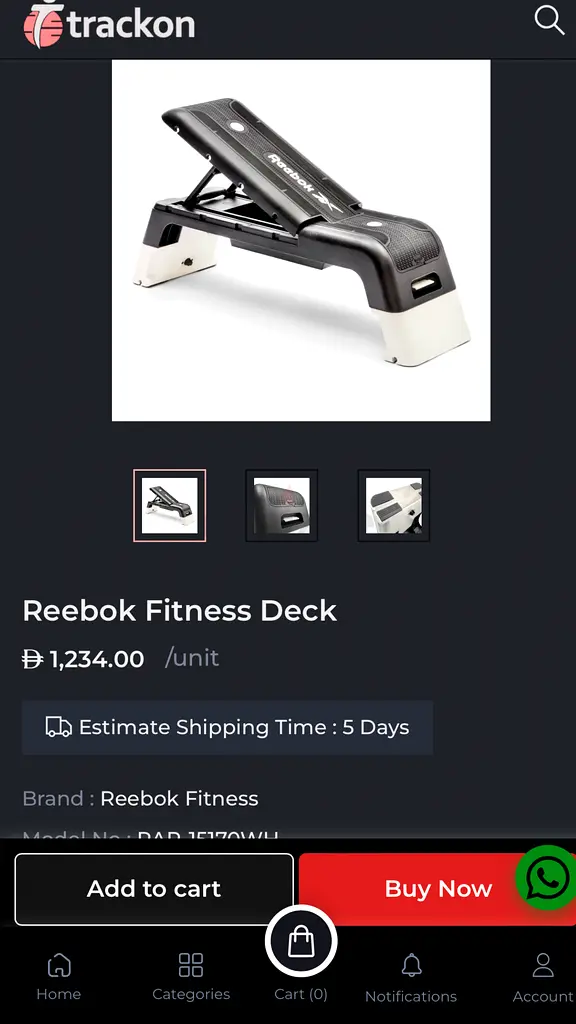Tap Buy Now to purchase the deck
Screen dimensions: 576x1024
tap(438, 889)
